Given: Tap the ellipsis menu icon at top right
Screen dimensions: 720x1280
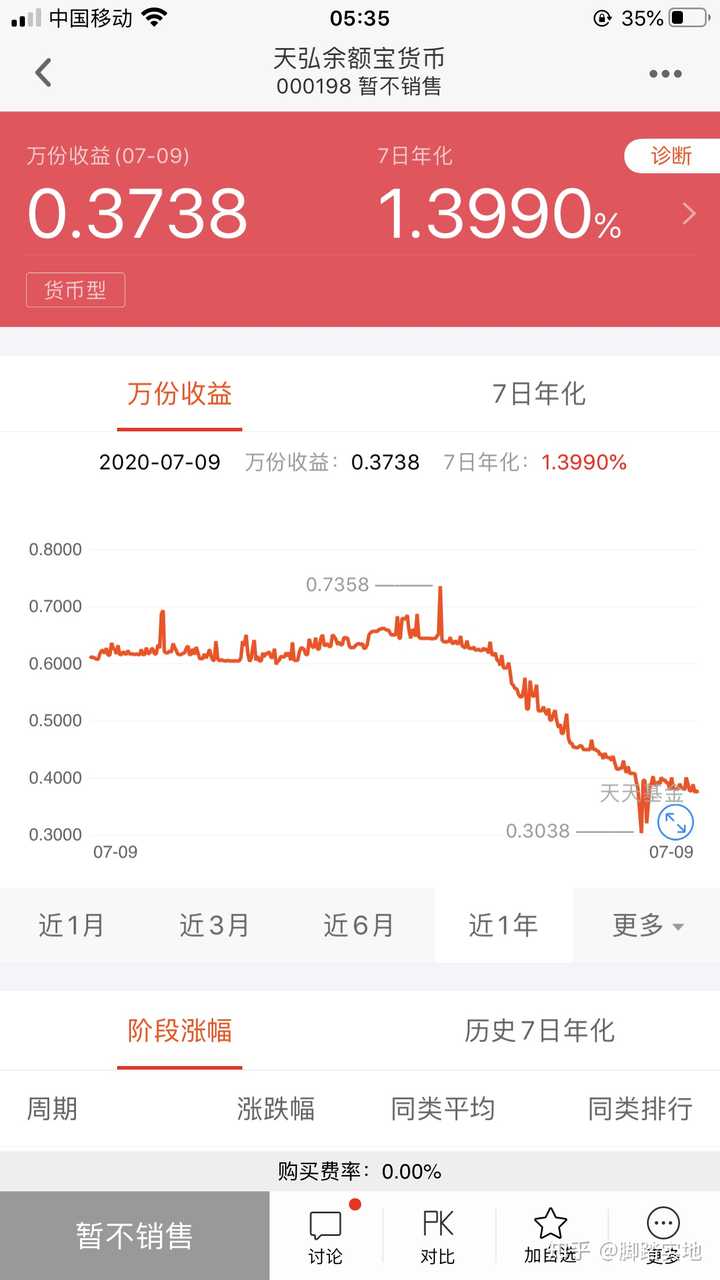Looking at the screenshot, I should [x=665, y=73].
